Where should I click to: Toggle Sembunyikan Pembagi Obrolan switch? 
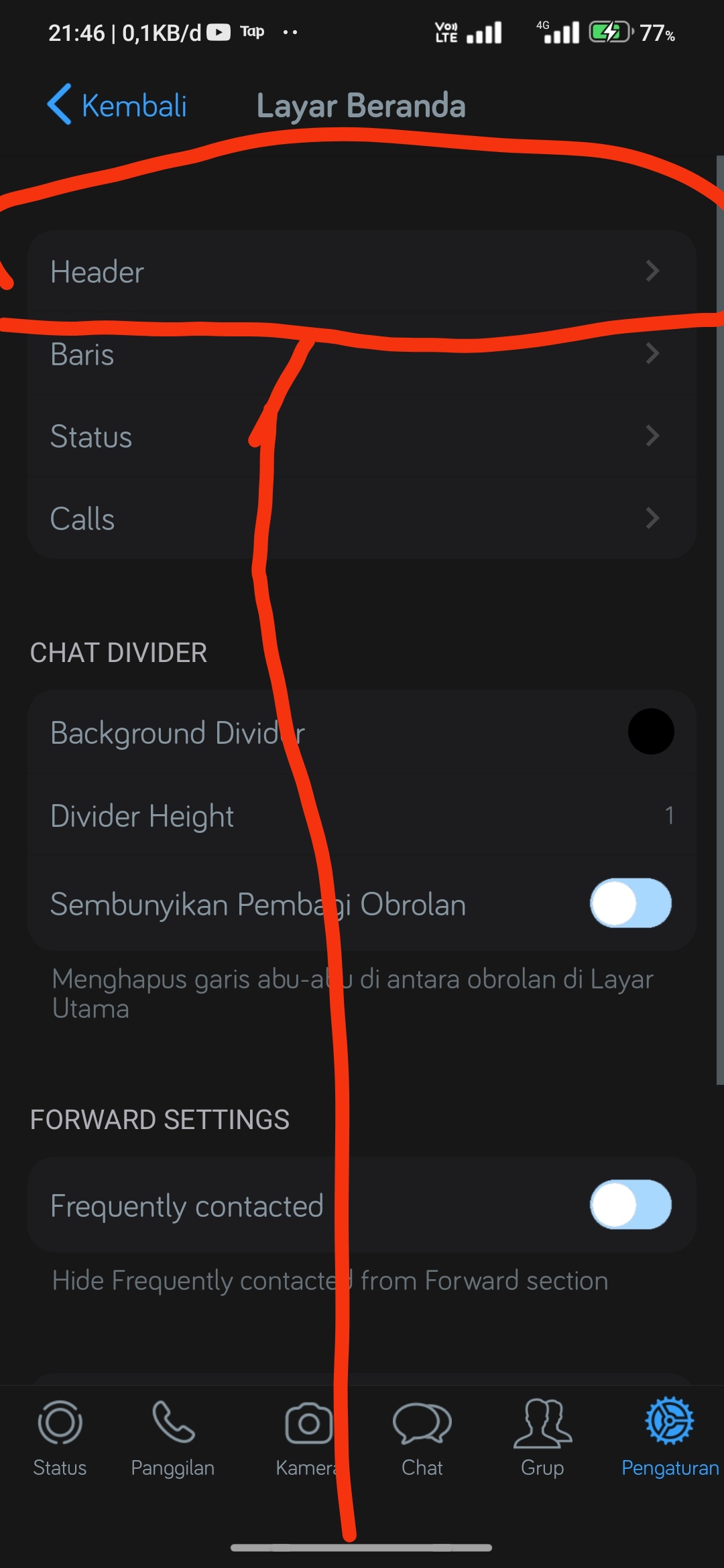tap(630, 903)
